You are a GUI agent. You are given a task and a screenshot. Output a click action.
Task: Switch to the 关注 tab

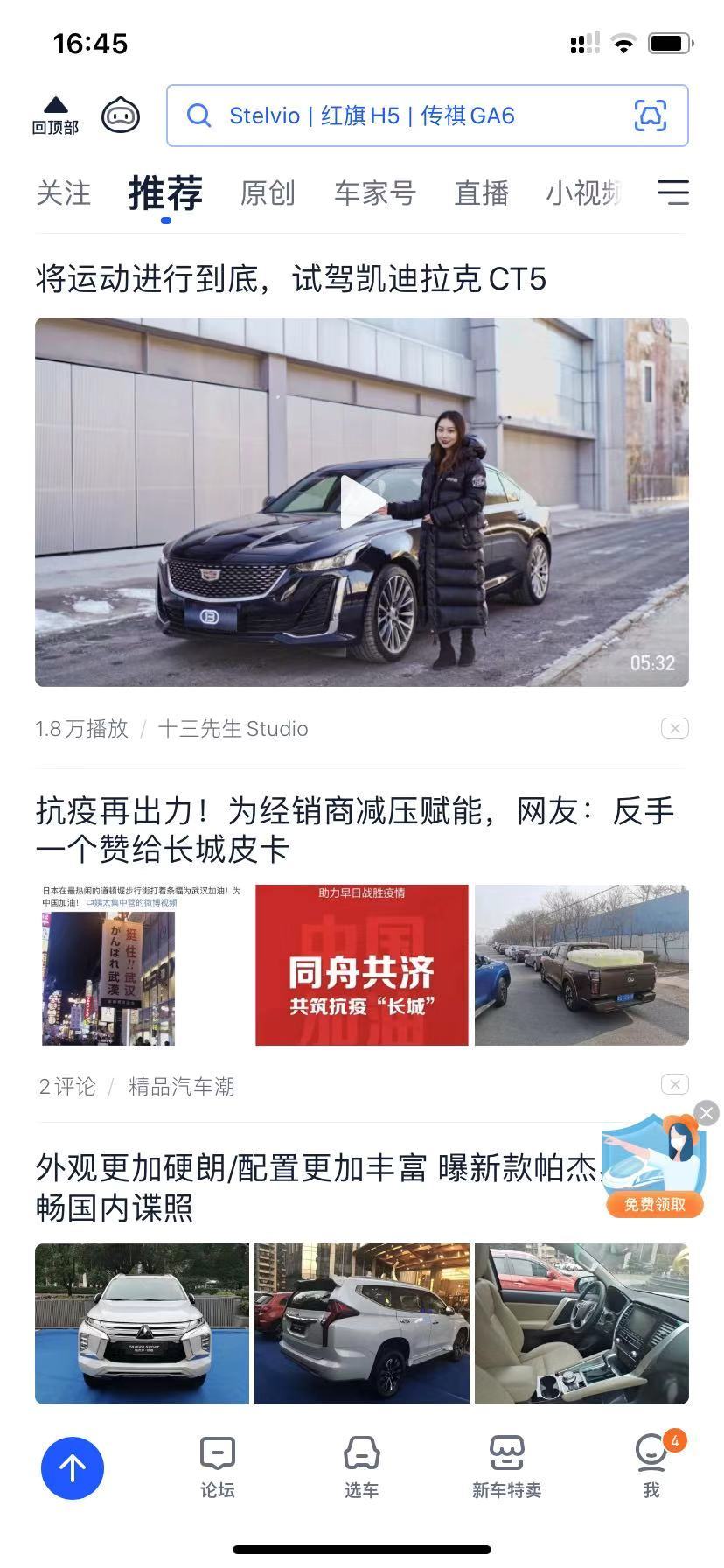pos(62,193)
